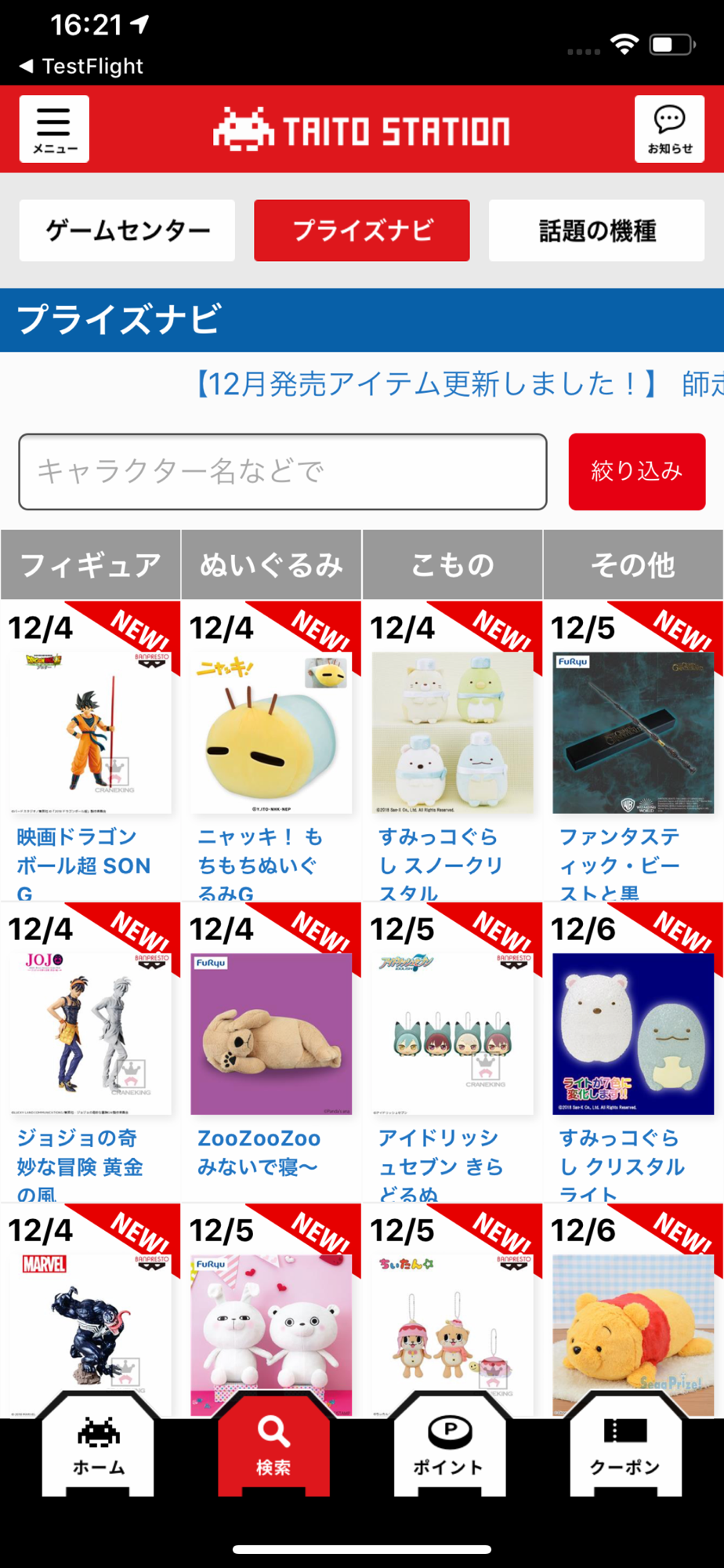Viewport: 724px width, 1568px height.
Task: Open the お知らせ notifications
Action: pos(669,129)
